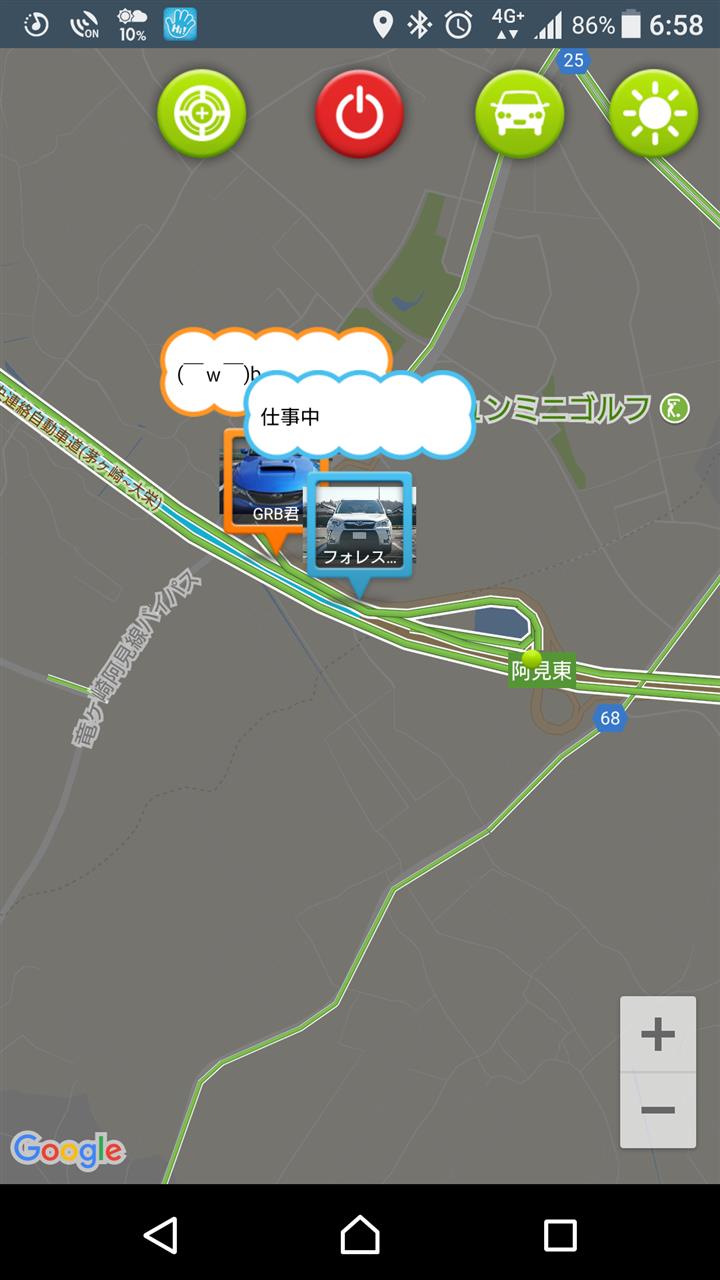Screen dimensions: 720x1280
Task: Tap the 仕事中 speech bubble
Action: (358, 416)
